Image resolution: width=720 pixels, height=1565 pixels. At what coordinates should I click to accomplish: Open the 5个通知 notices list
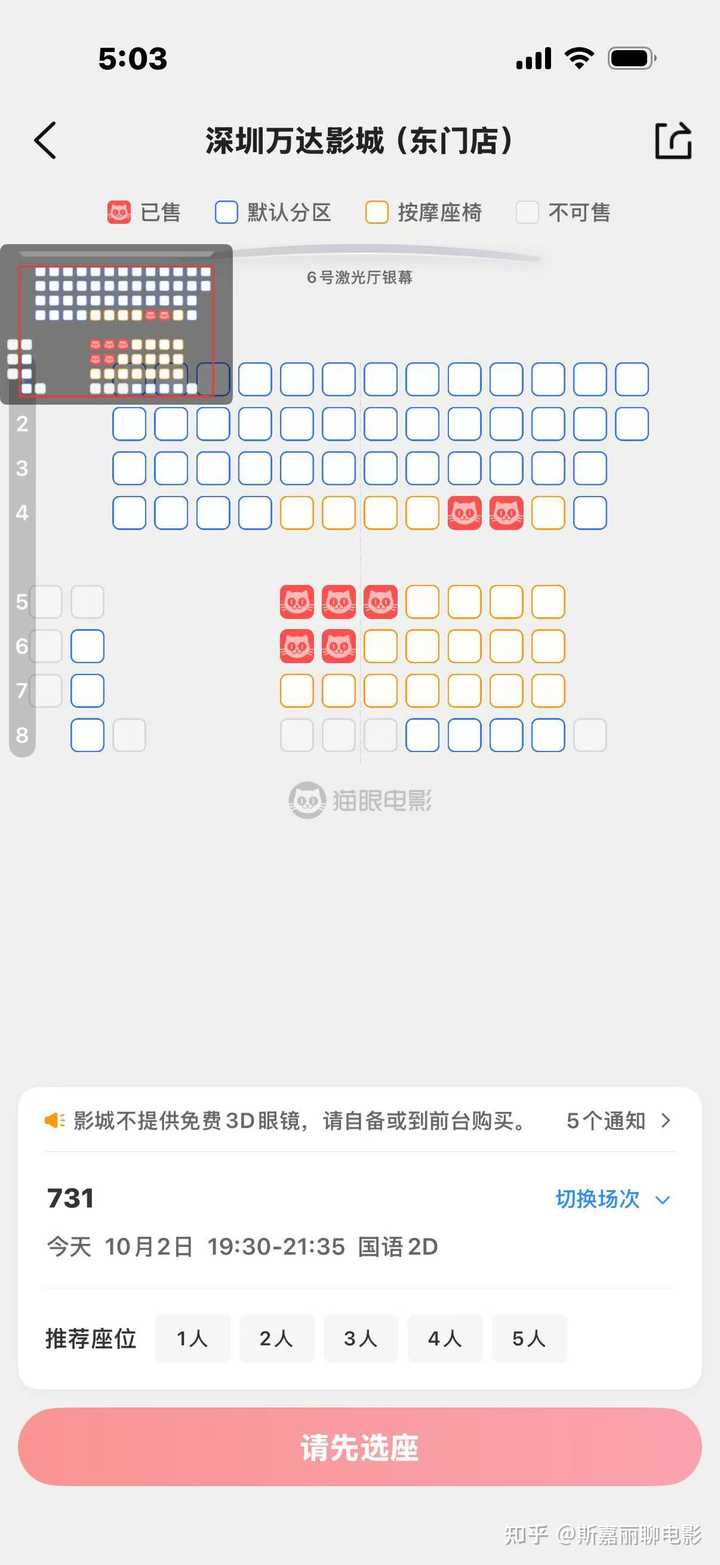618,1121
